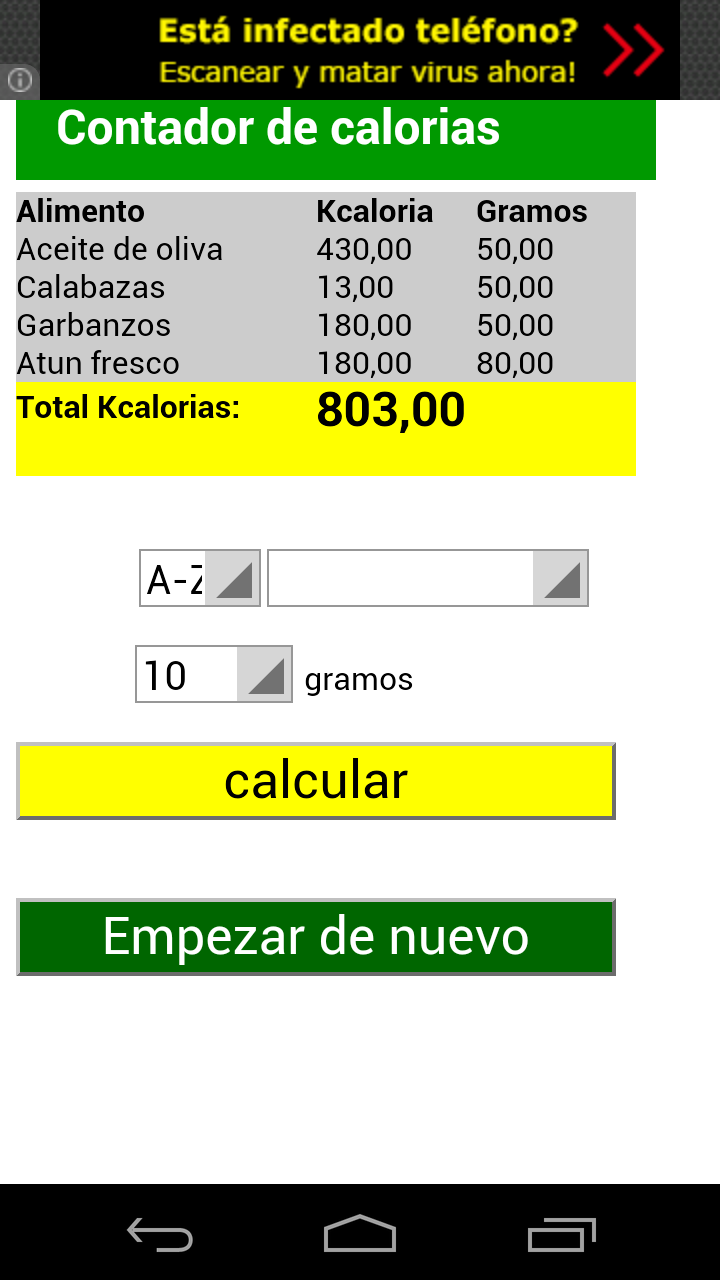The height and width of the screenshot is (1280, 720).
Task: Tap the yellow calcular button
Action: [x=316, y=781]
